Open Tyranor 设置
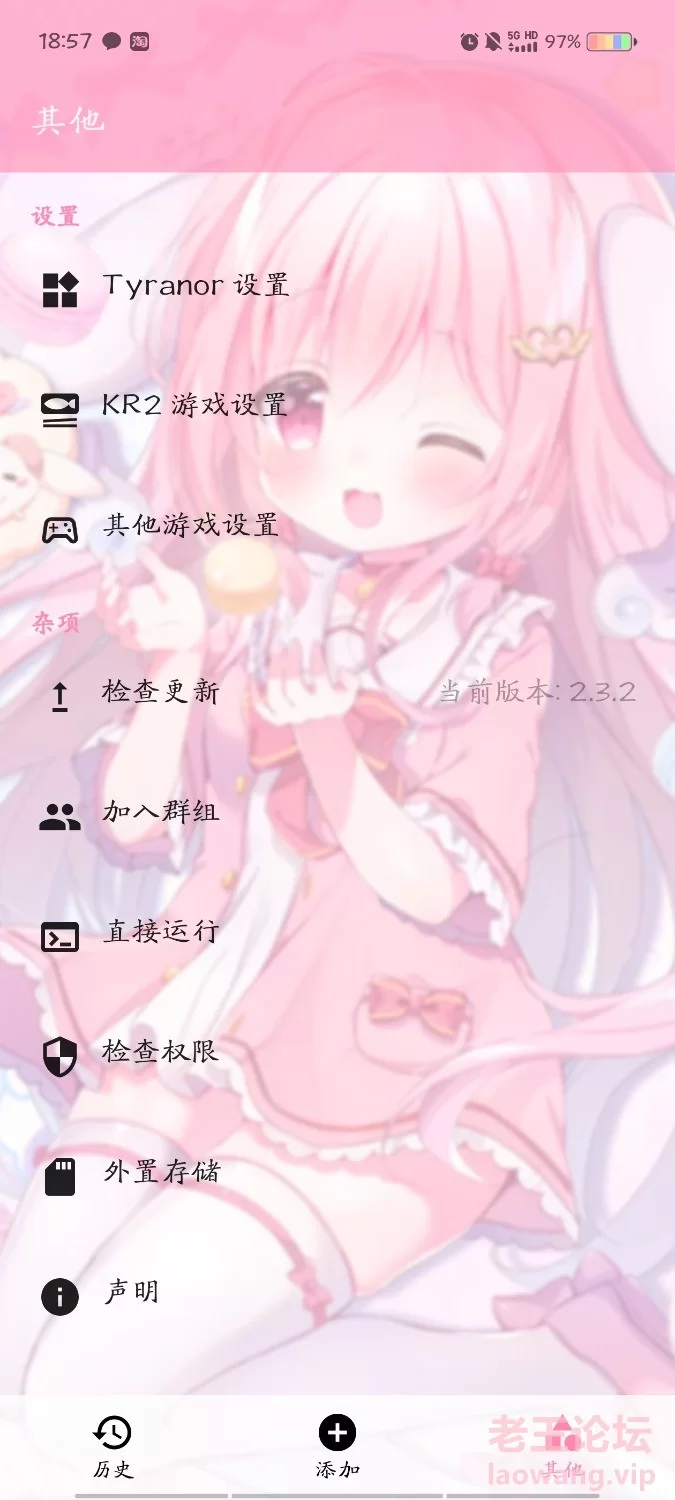 [337, 286]
